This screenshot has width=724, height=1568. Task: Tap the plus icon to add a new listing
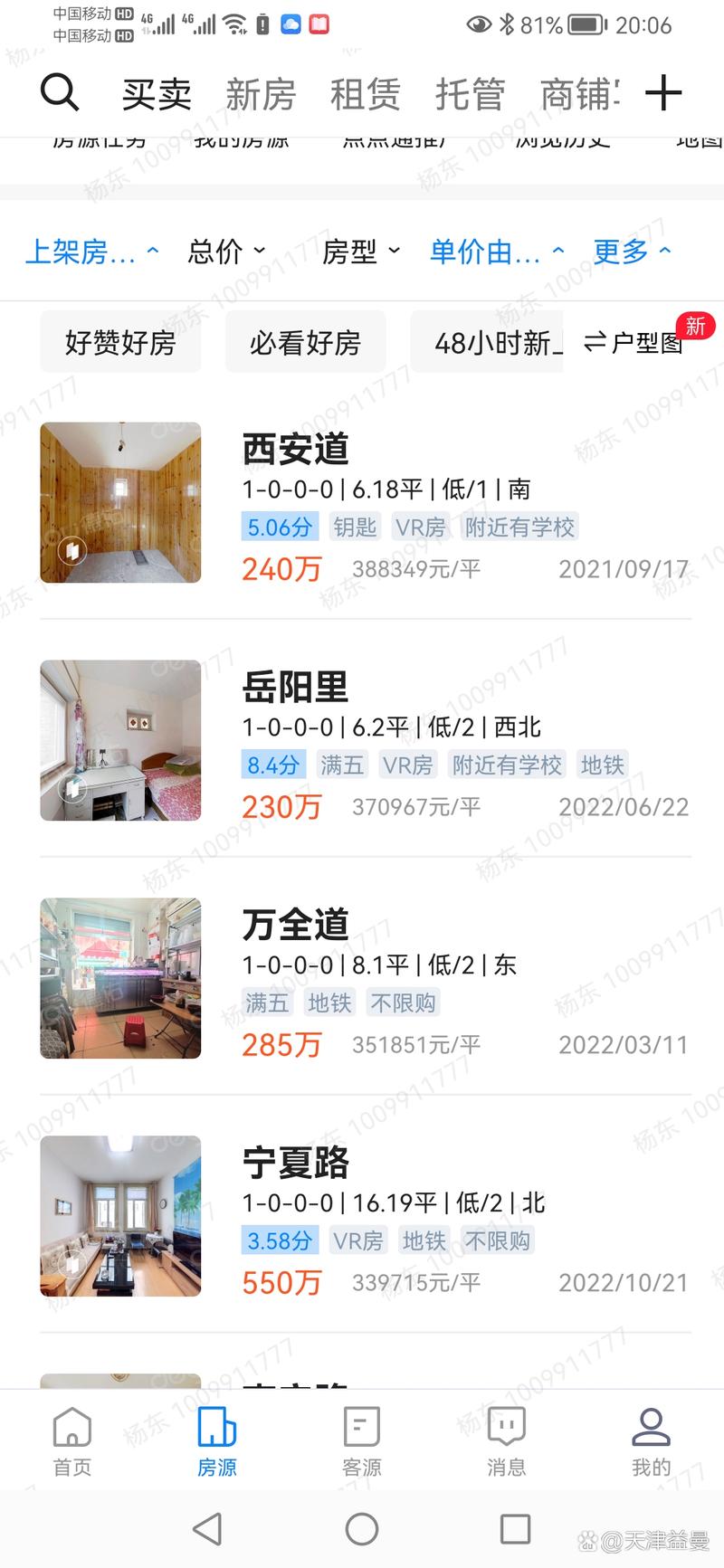(665, 91)
